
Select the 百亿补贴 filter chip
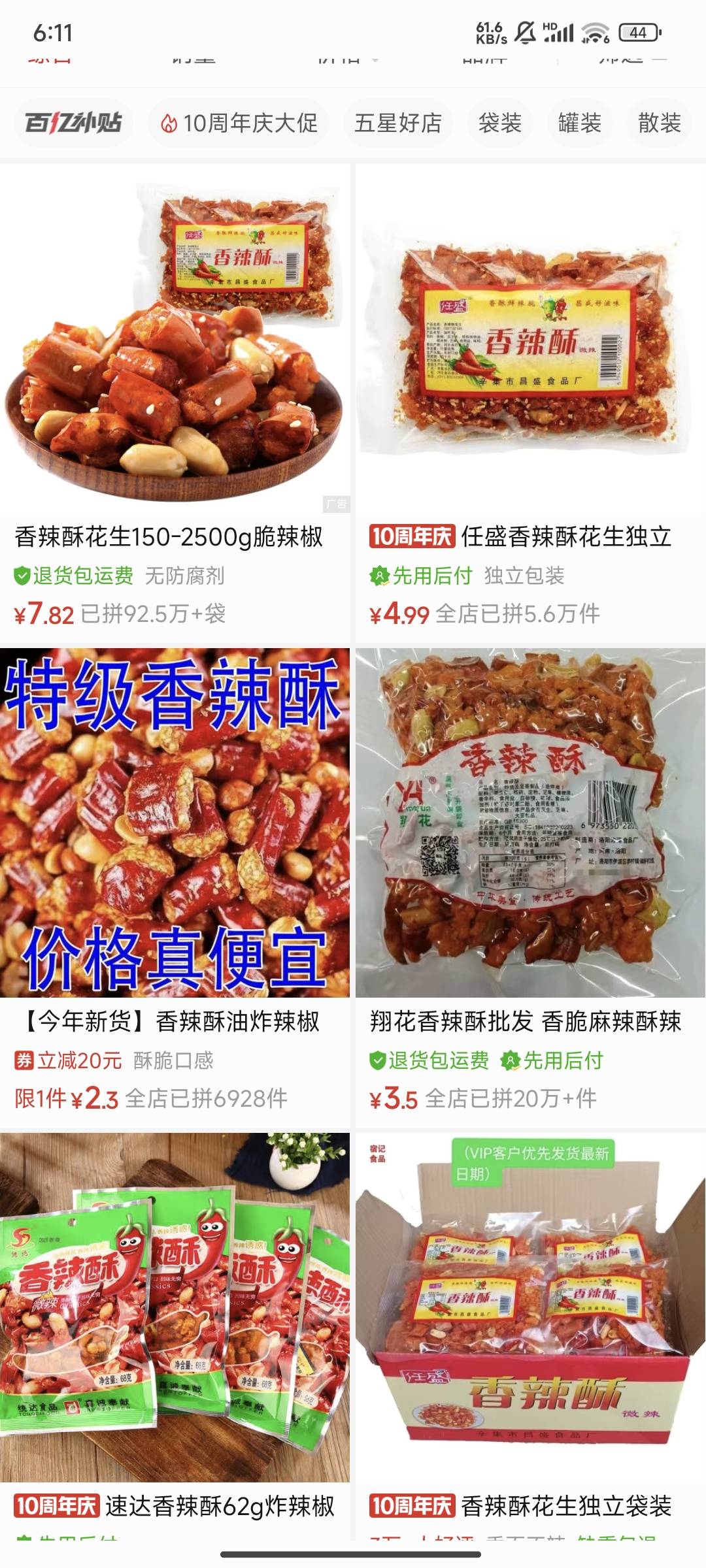point(73,123)
